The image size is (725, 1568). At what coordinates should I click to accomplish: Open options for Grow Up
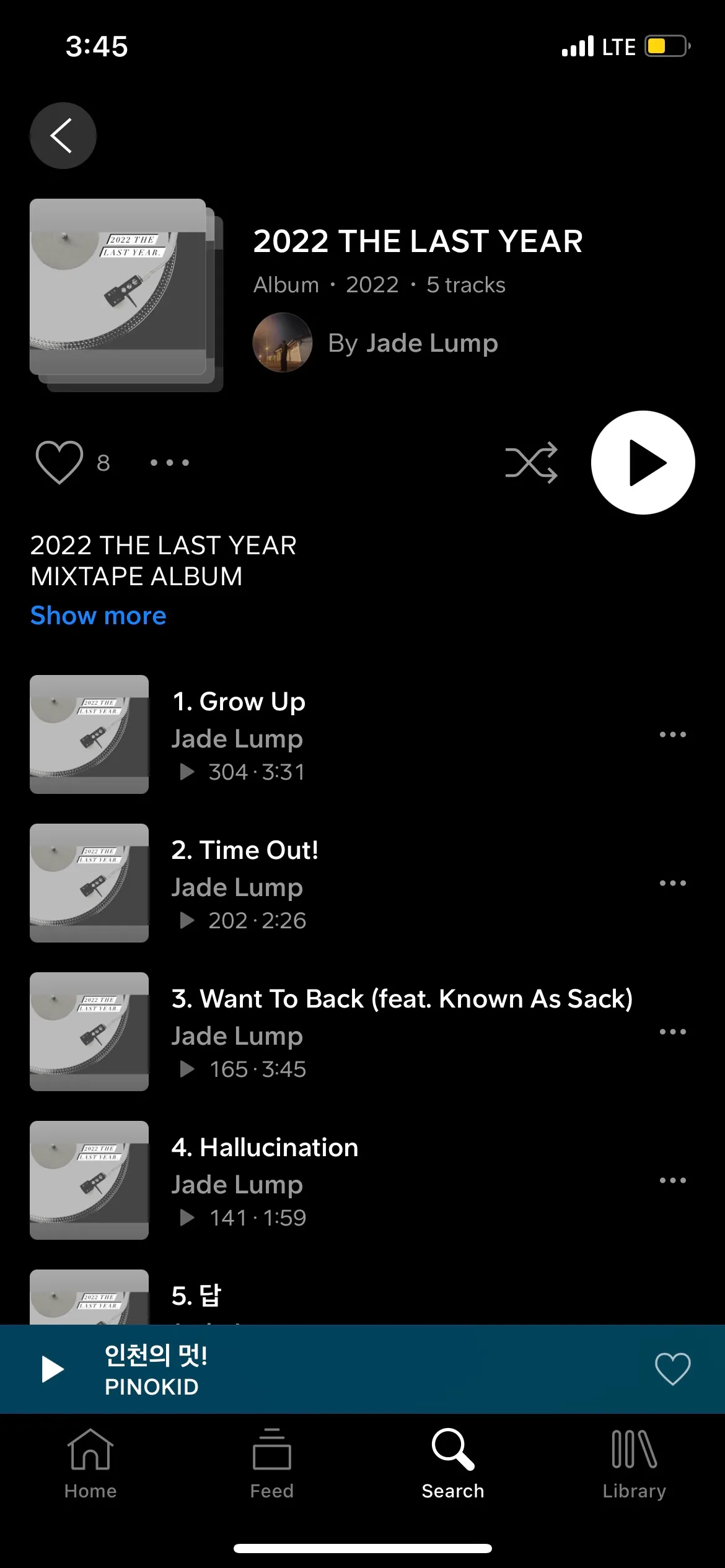(672, 734)
